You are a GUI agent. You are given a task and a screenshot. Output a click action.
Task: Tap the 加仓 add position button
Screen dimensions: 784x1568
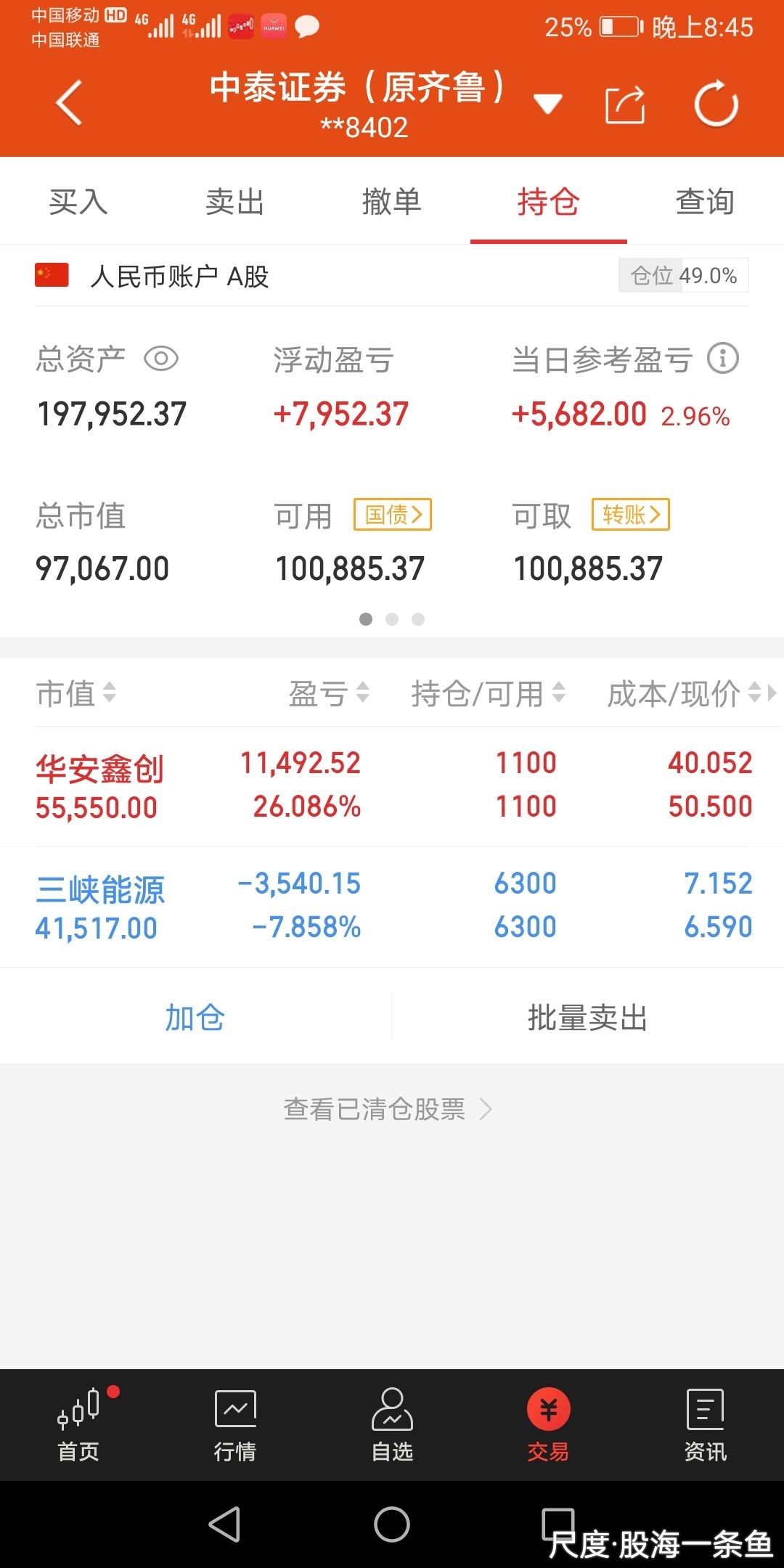point(197,1017)
